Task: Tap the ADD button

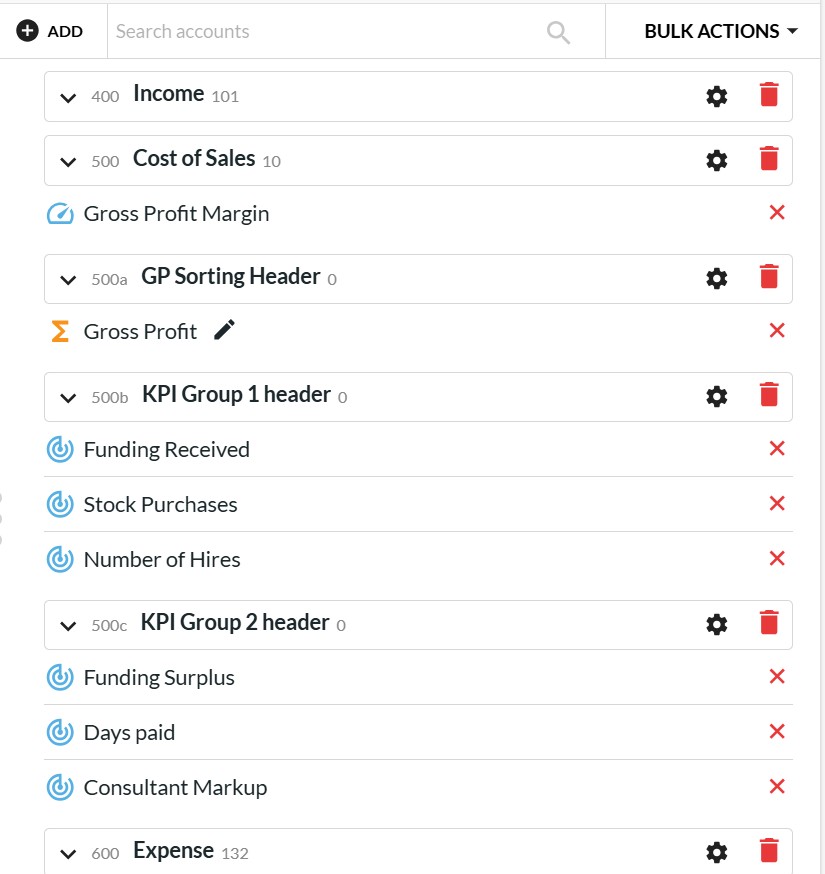Action: pos(50,31)
